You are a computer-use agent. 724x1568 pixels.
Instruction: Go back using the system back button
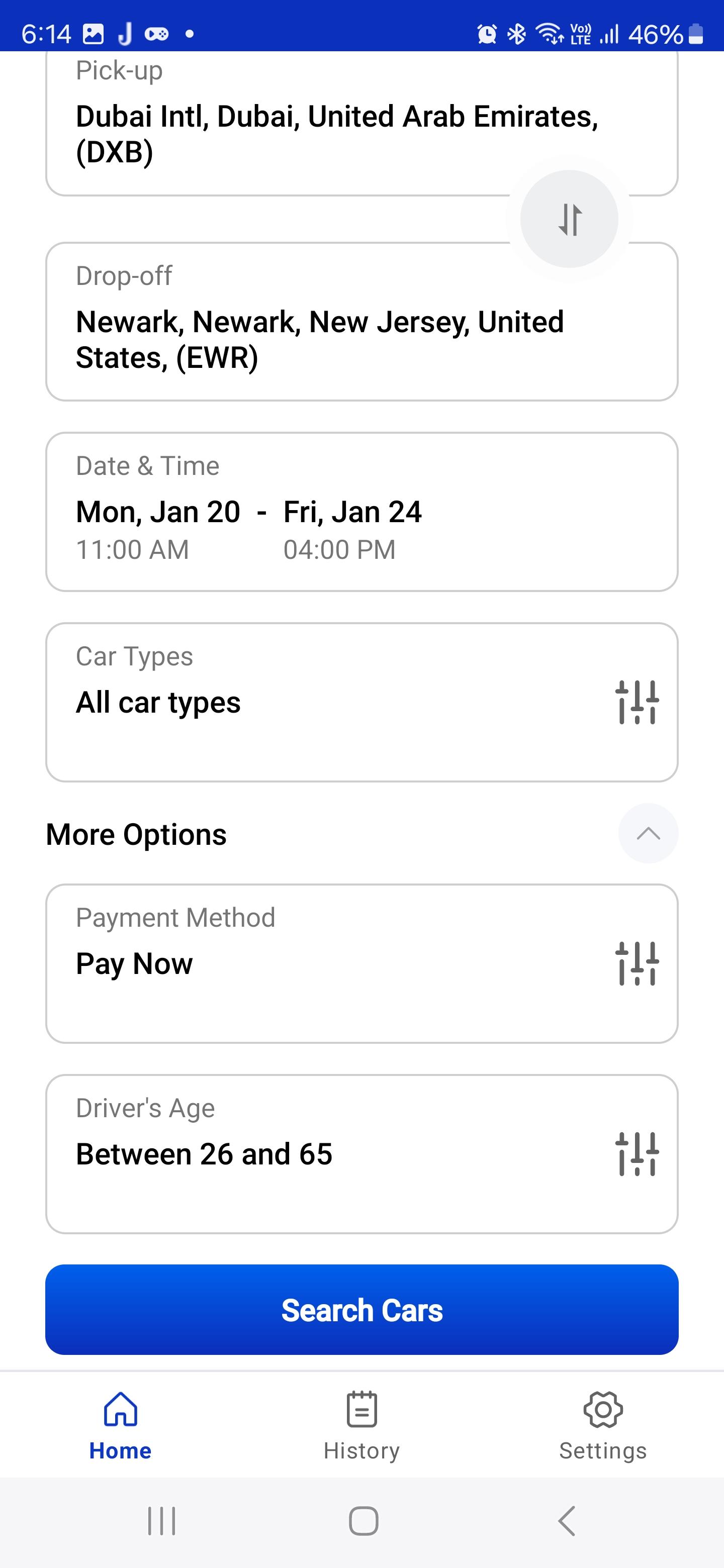click(566, 1521)
